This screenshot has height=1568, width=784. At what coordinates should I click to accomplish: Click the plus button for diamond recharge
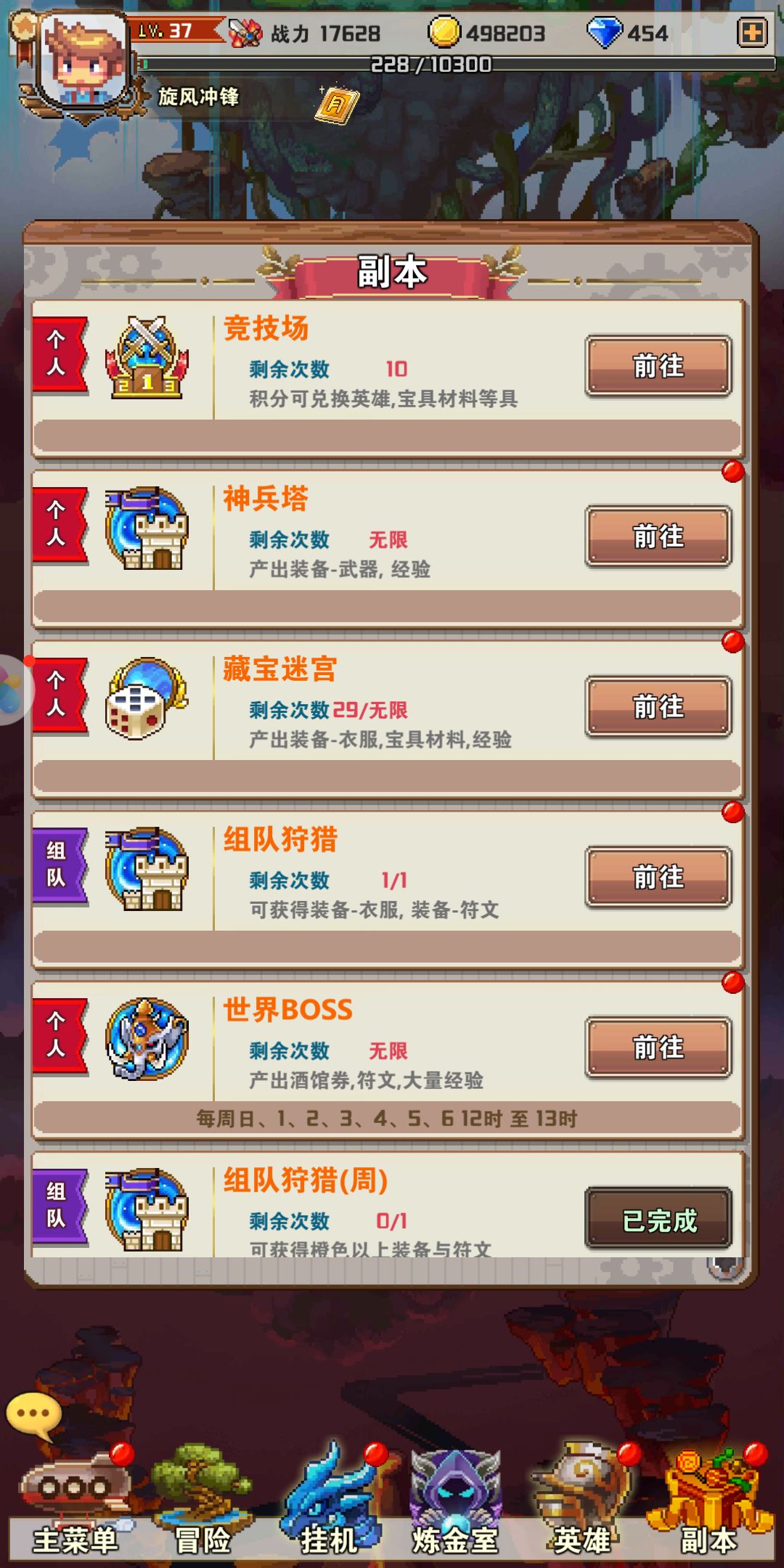pos(752,32)
